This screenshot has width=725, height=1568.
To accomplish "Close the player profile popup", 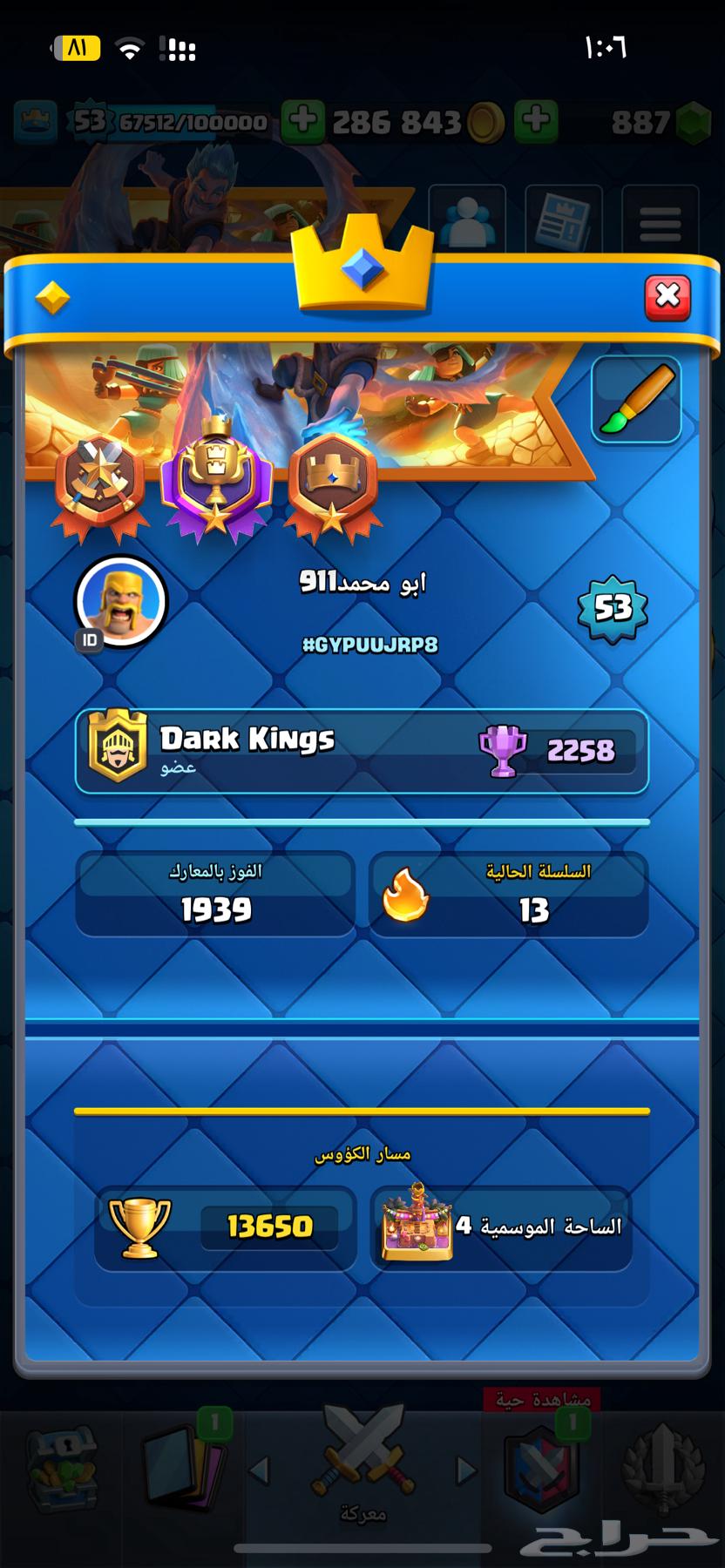I will [667, 297].
